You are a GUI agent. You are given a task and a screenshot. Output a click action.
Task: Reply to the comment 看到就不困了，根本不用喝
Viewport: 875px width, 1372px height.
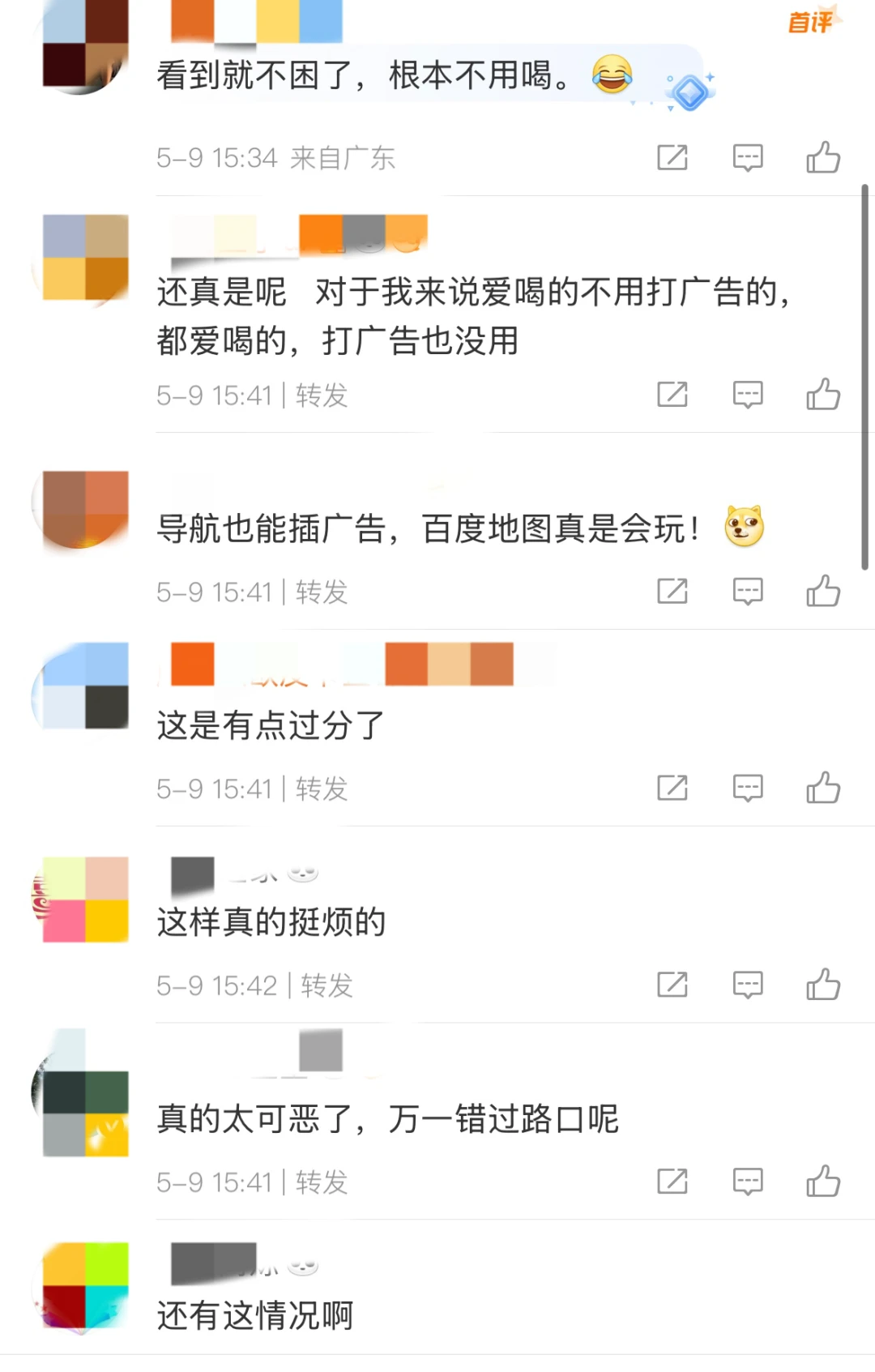click(x=747, y=157)
